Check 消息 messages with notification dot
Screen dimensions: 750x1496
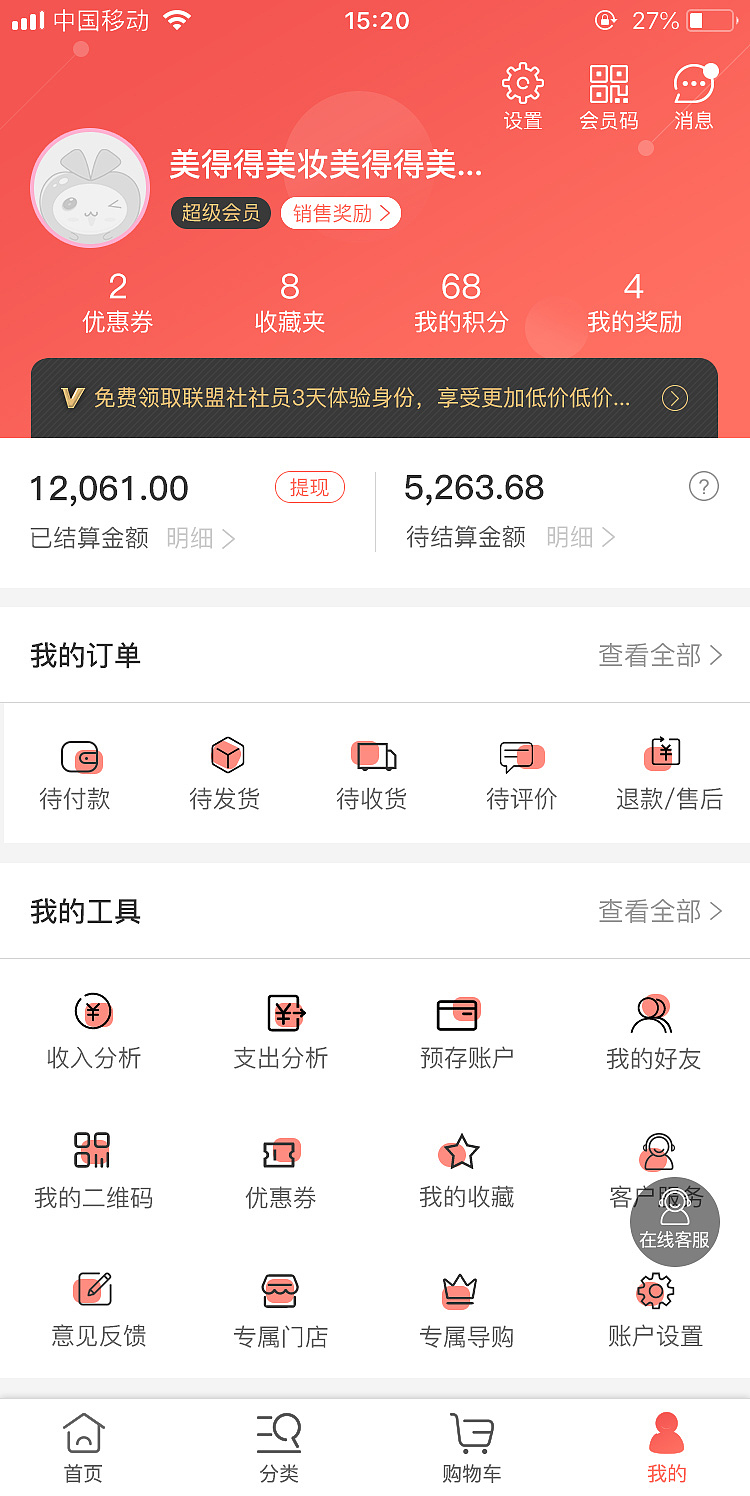[693, 95]
